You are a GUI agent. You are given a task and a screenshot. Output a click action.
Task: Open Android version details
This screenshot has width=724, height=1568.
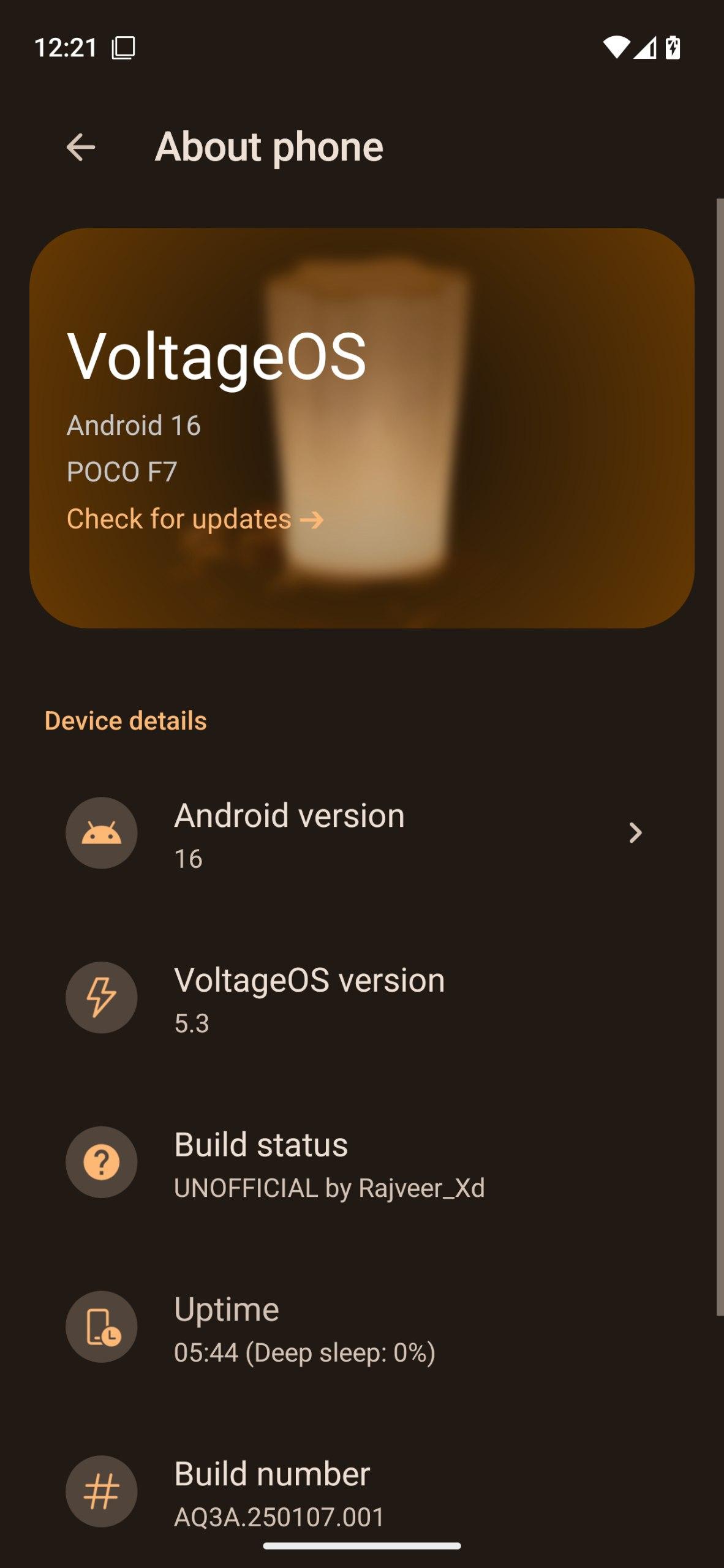tap(355, 833)
